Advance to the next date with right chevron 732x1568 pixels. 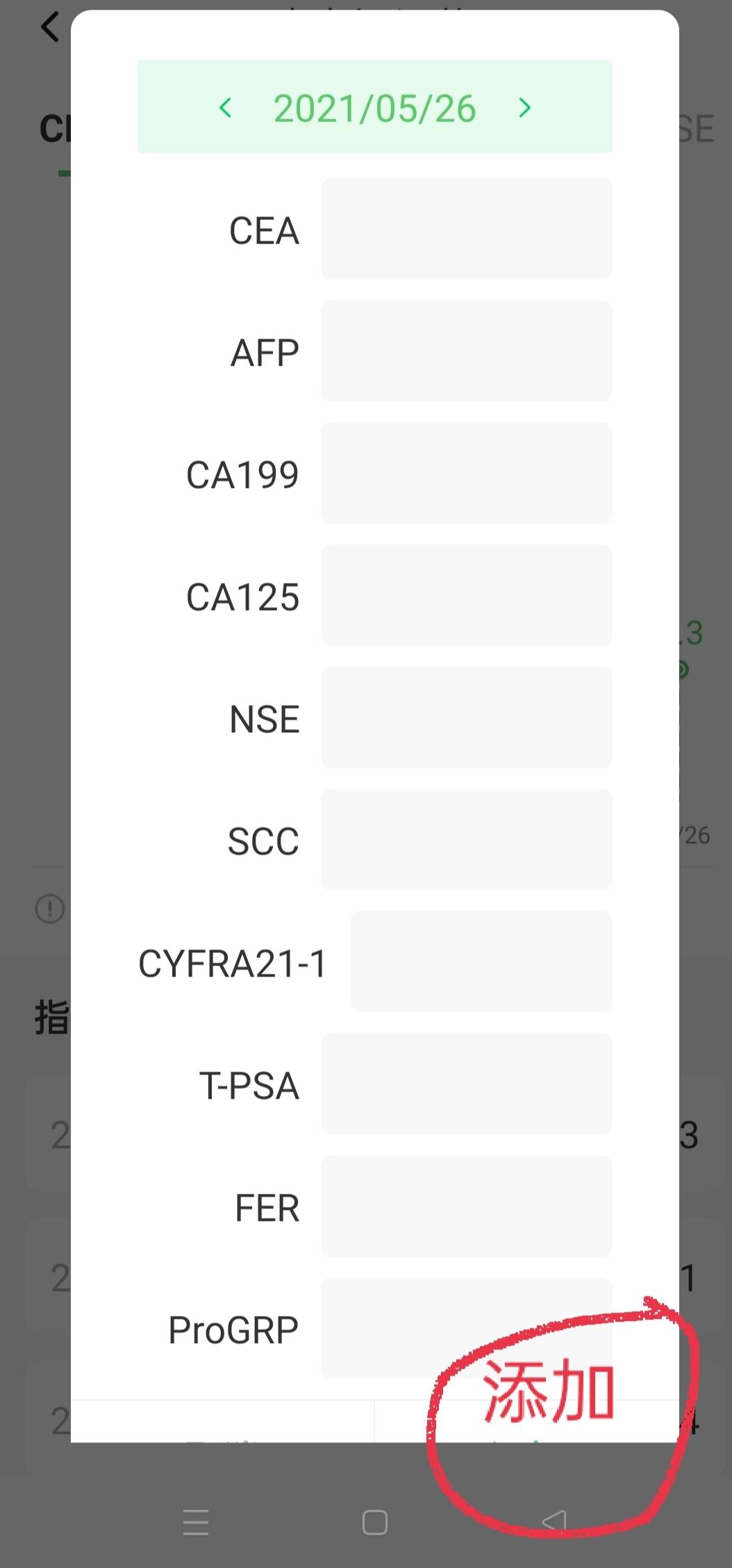pyautogui.click(x=526, y=108)
